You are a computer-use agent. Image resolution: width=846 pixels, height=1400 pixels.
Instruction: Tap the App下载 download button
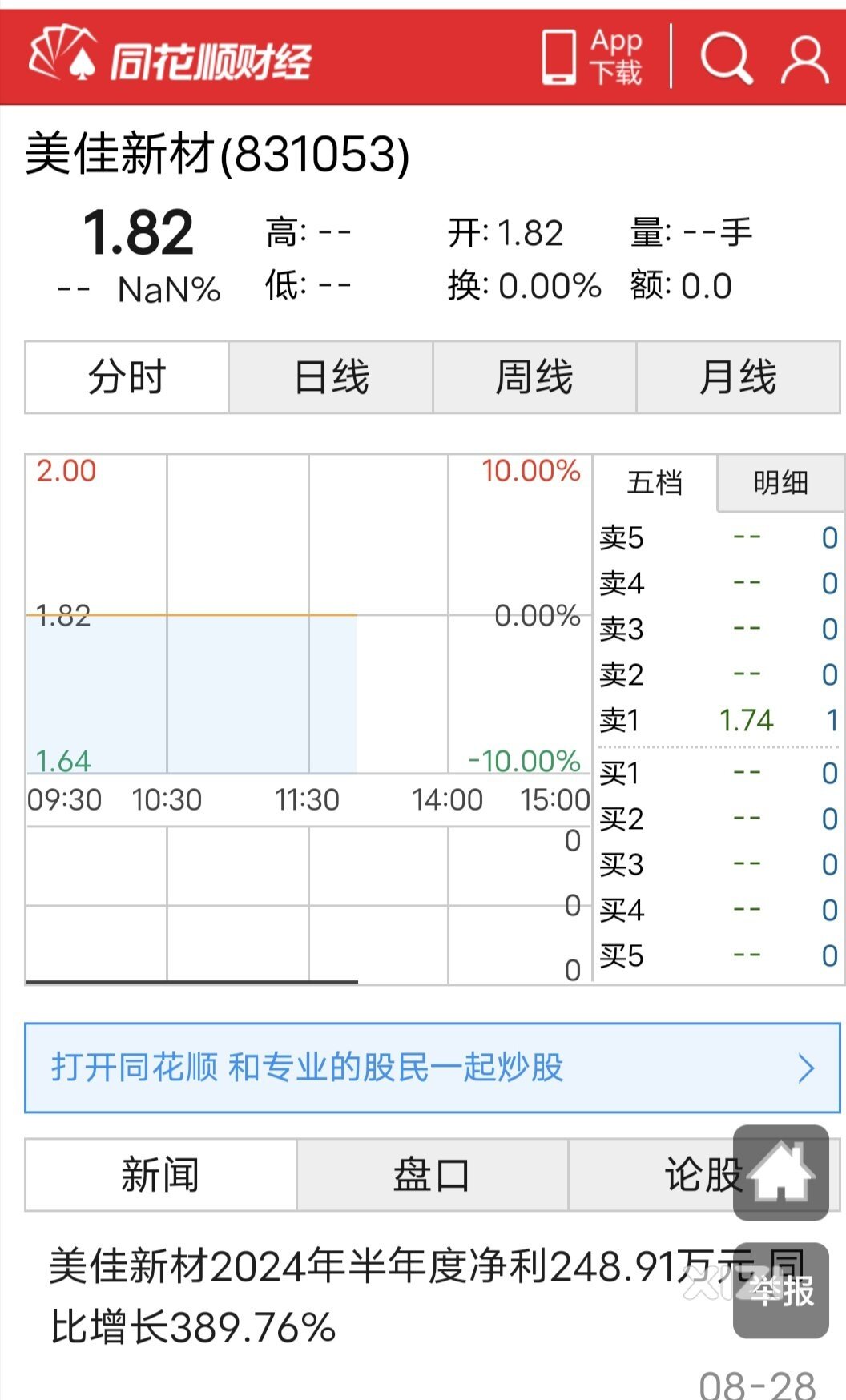pos(592,56)
